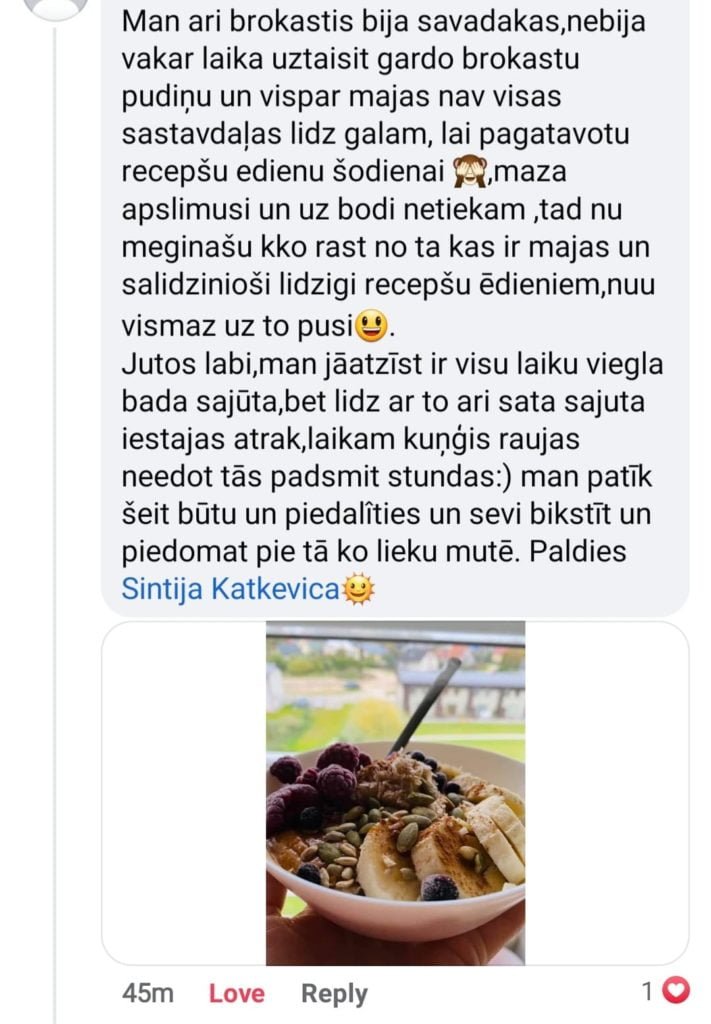
Task: Open the attached breakfast bowl photo
Action: point(395,792)
